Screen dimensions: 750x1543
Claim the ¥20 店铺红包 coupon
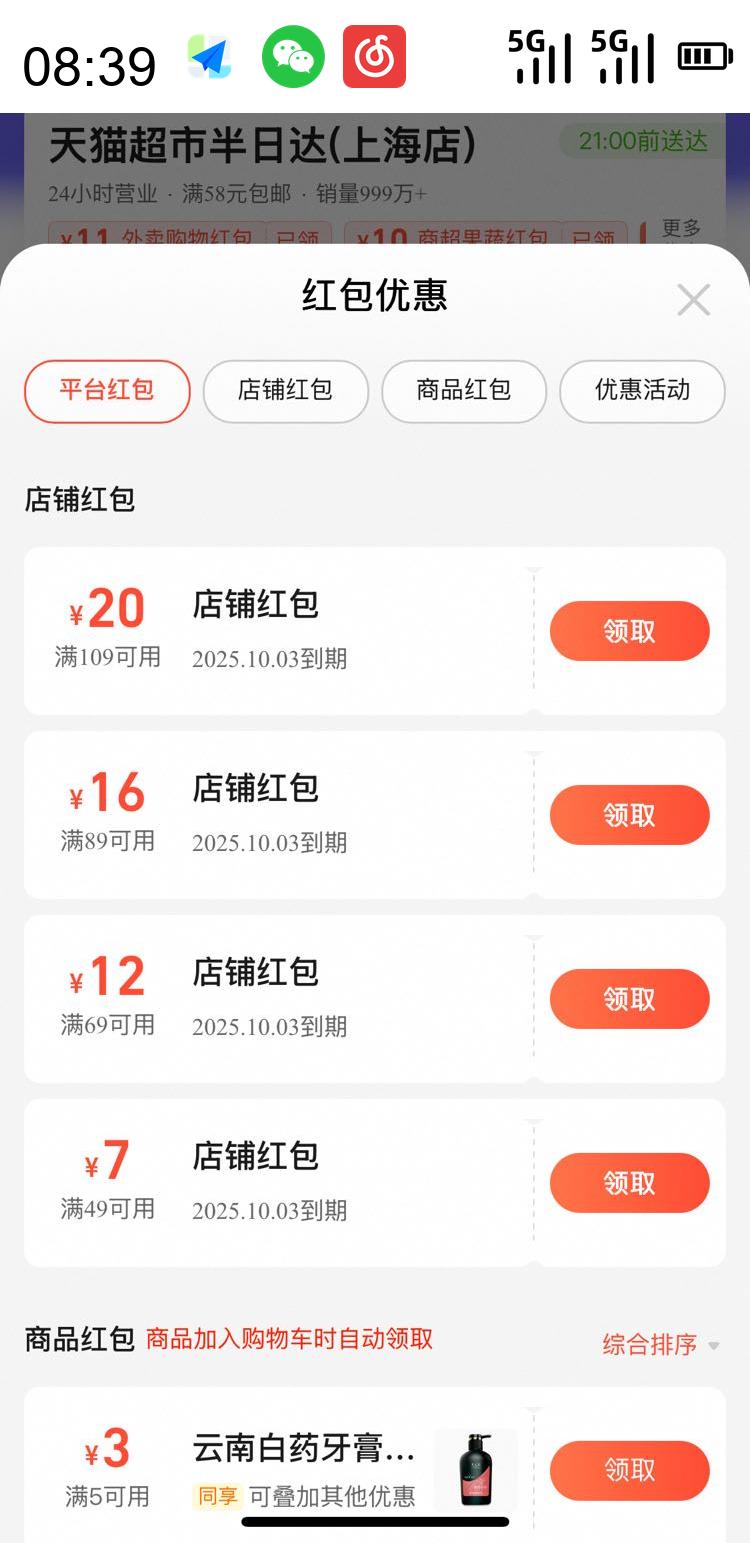point(629,631)
